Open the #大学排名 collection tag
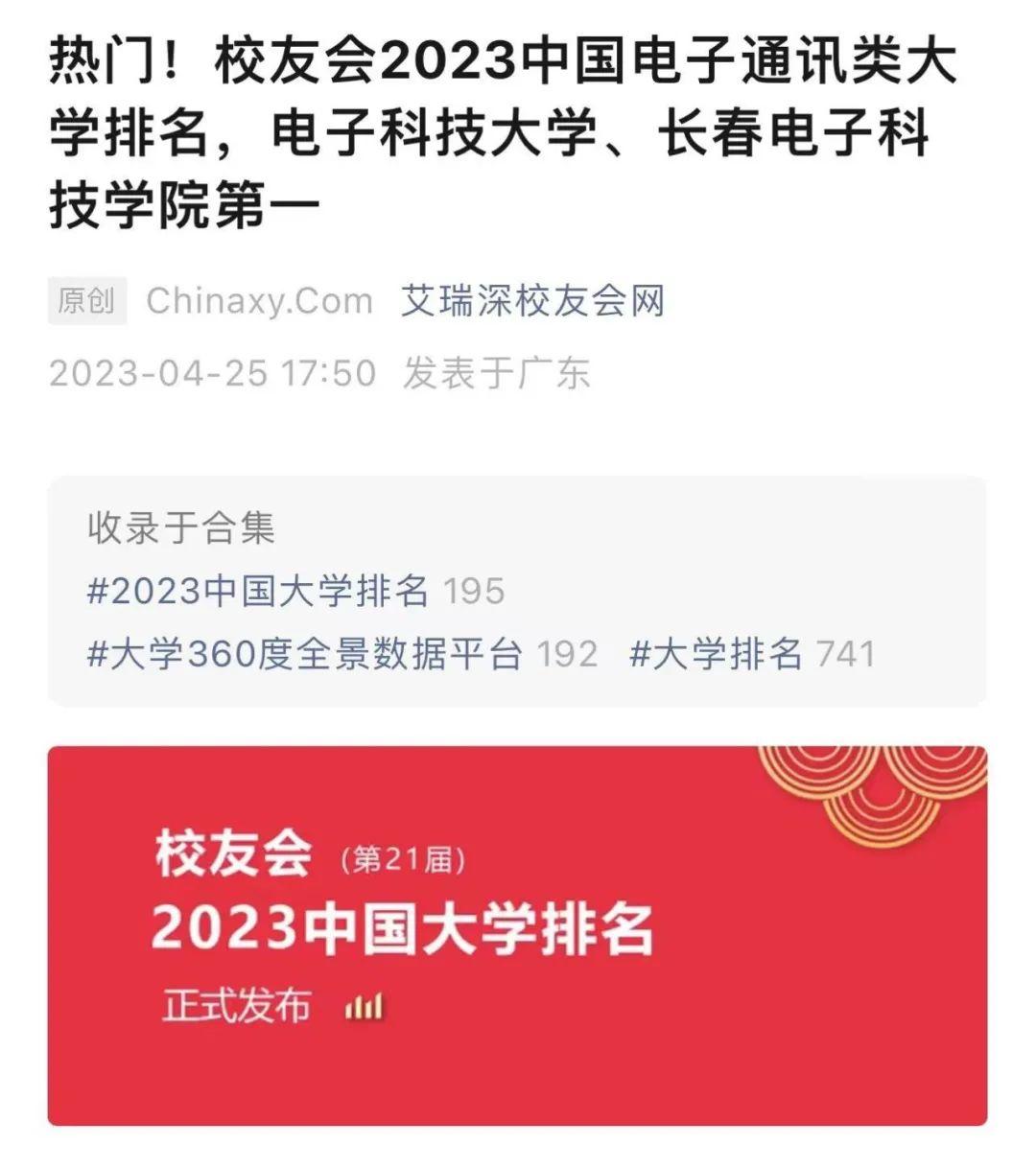 point(716,654)
